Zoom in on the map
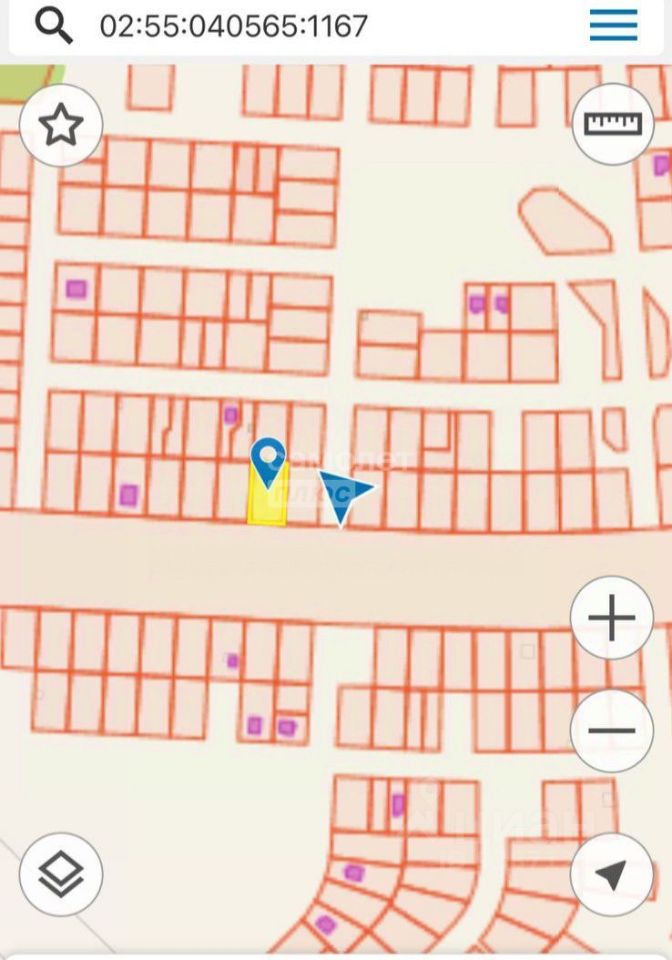The image size is (672, 960). 611,618
